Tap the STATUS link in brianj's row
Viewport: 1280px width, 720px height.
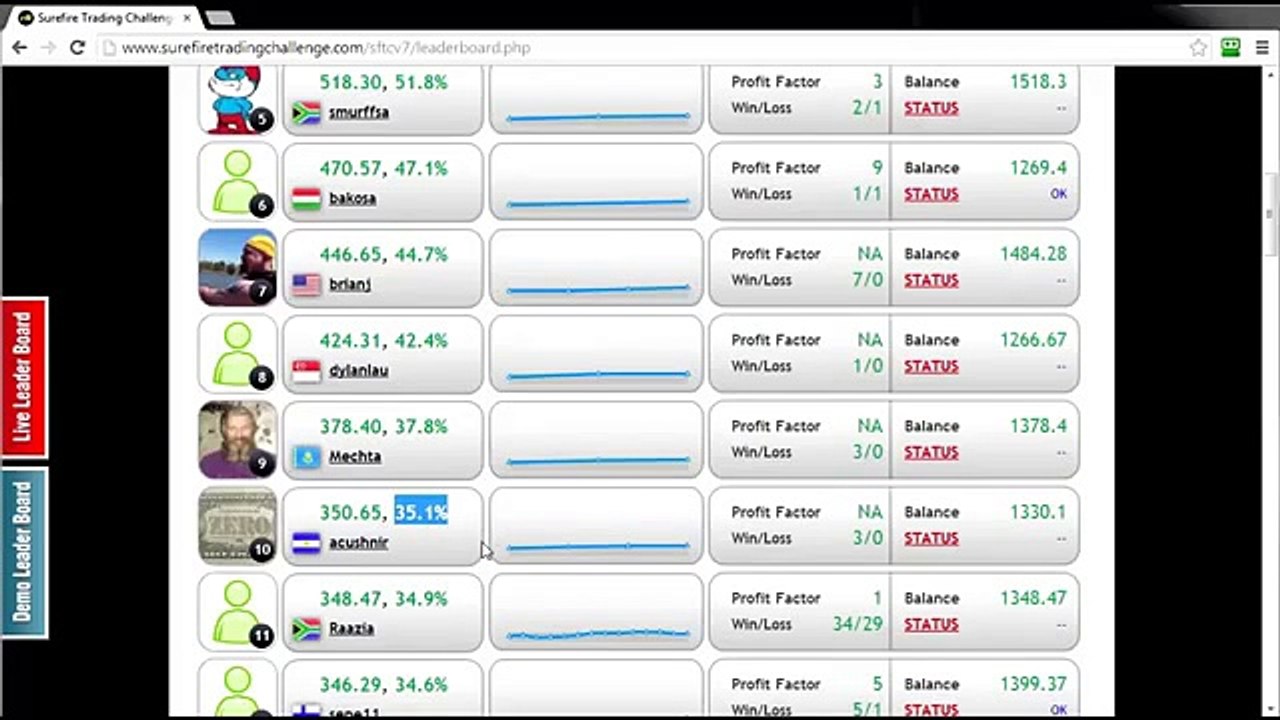pos(931,280)
